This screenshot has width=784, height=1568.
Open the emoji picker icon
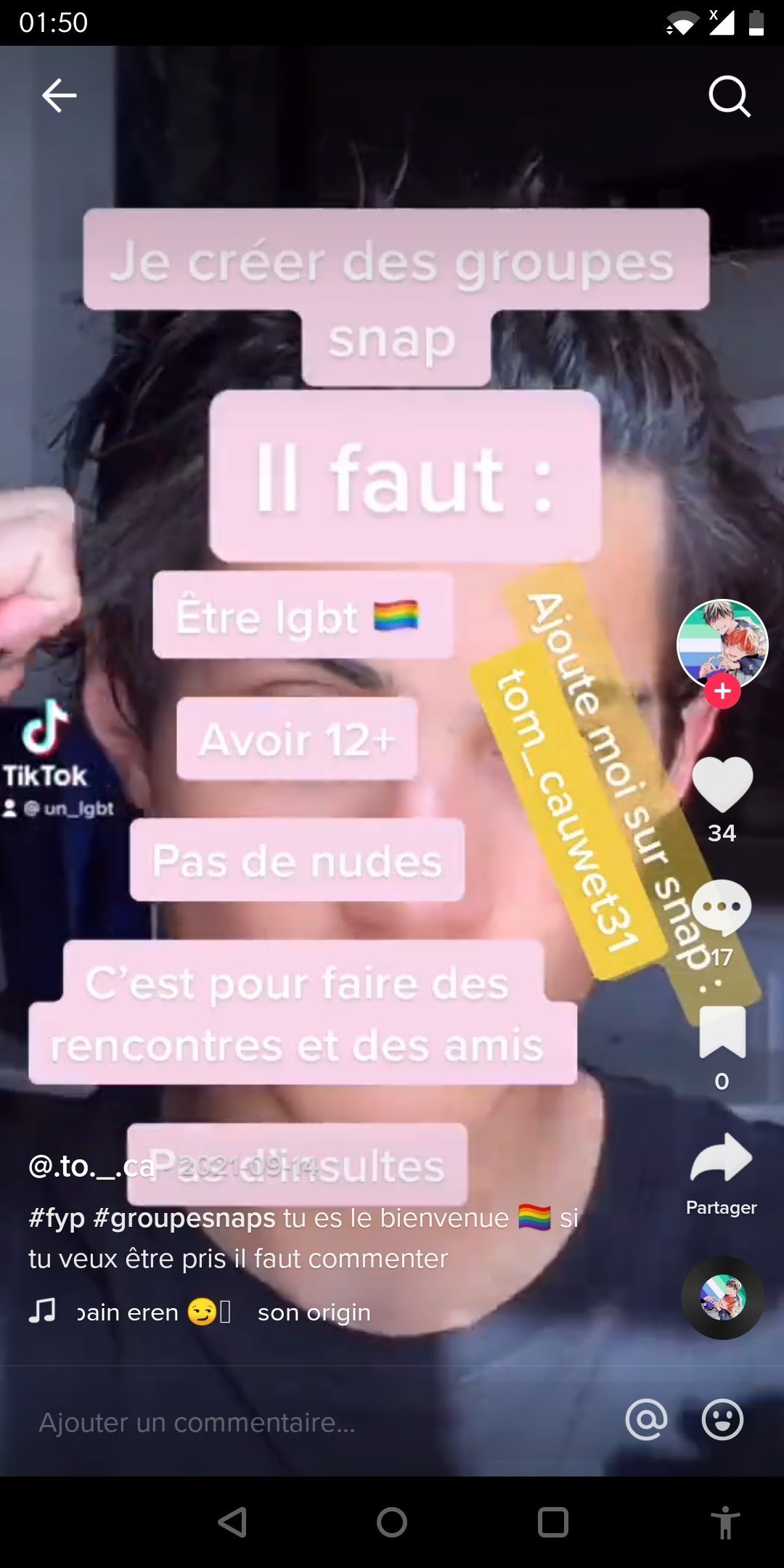[x=722, y=1420]
